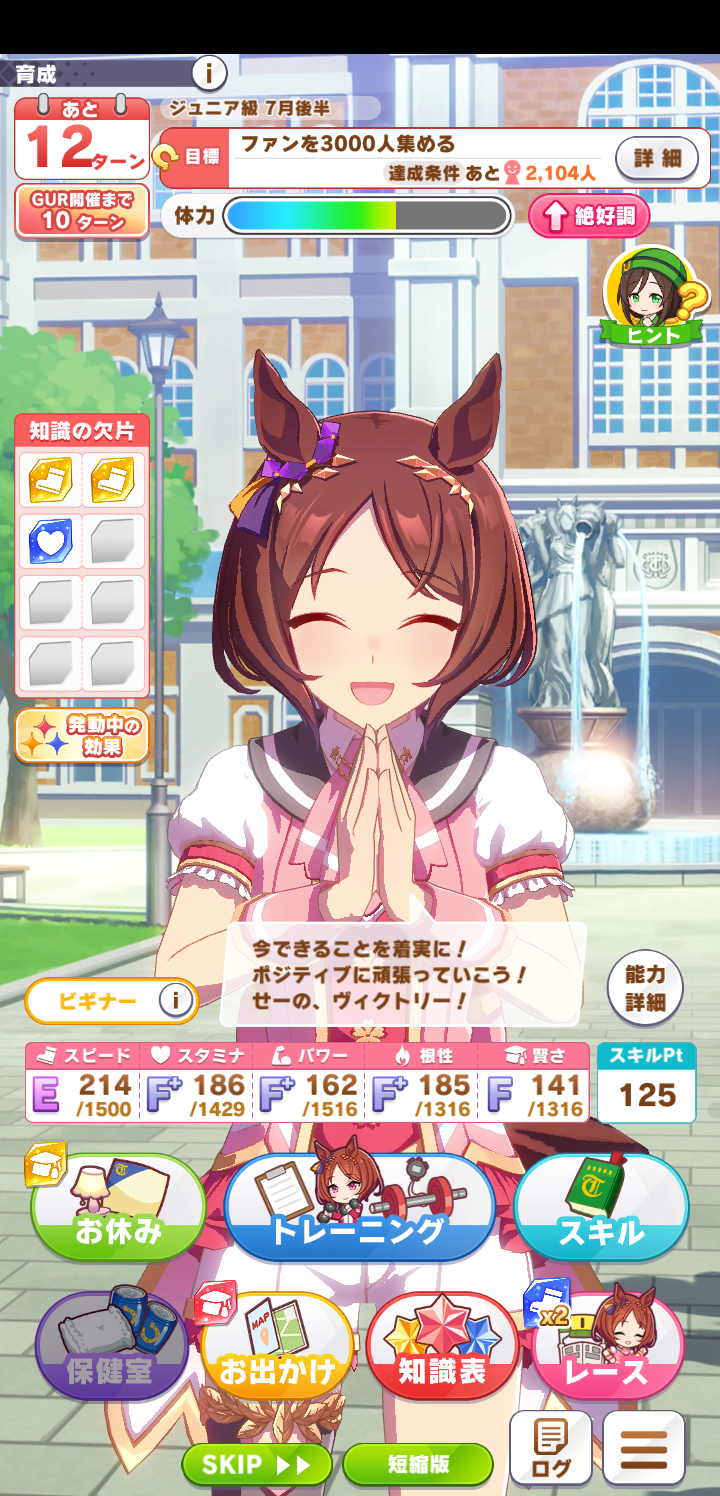The width and height of the screenshot is (720, 1496).
Task: Open the info icon next to 育成
Action: pyautogui.click(x=209, y=73)
